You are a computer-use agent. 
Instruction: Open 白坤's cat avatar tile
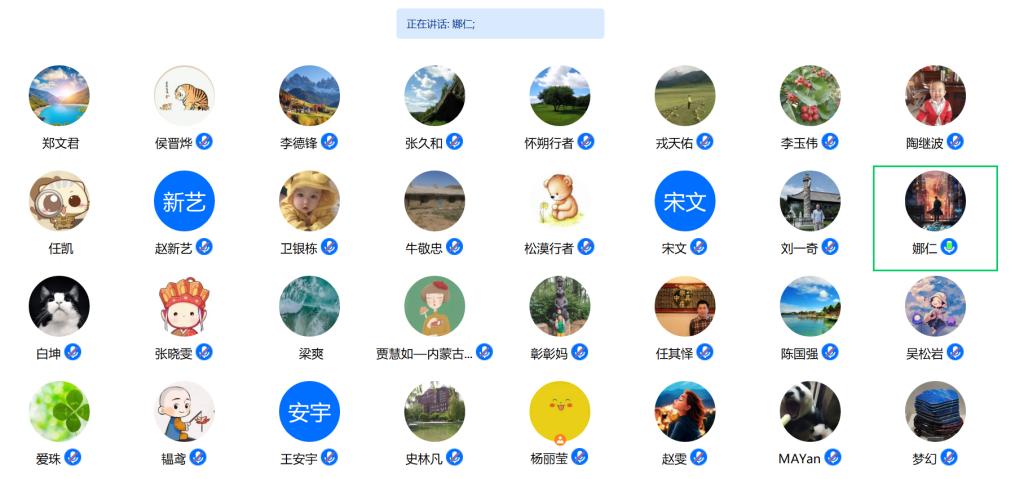pyautogui.click(x=59, y=306)
